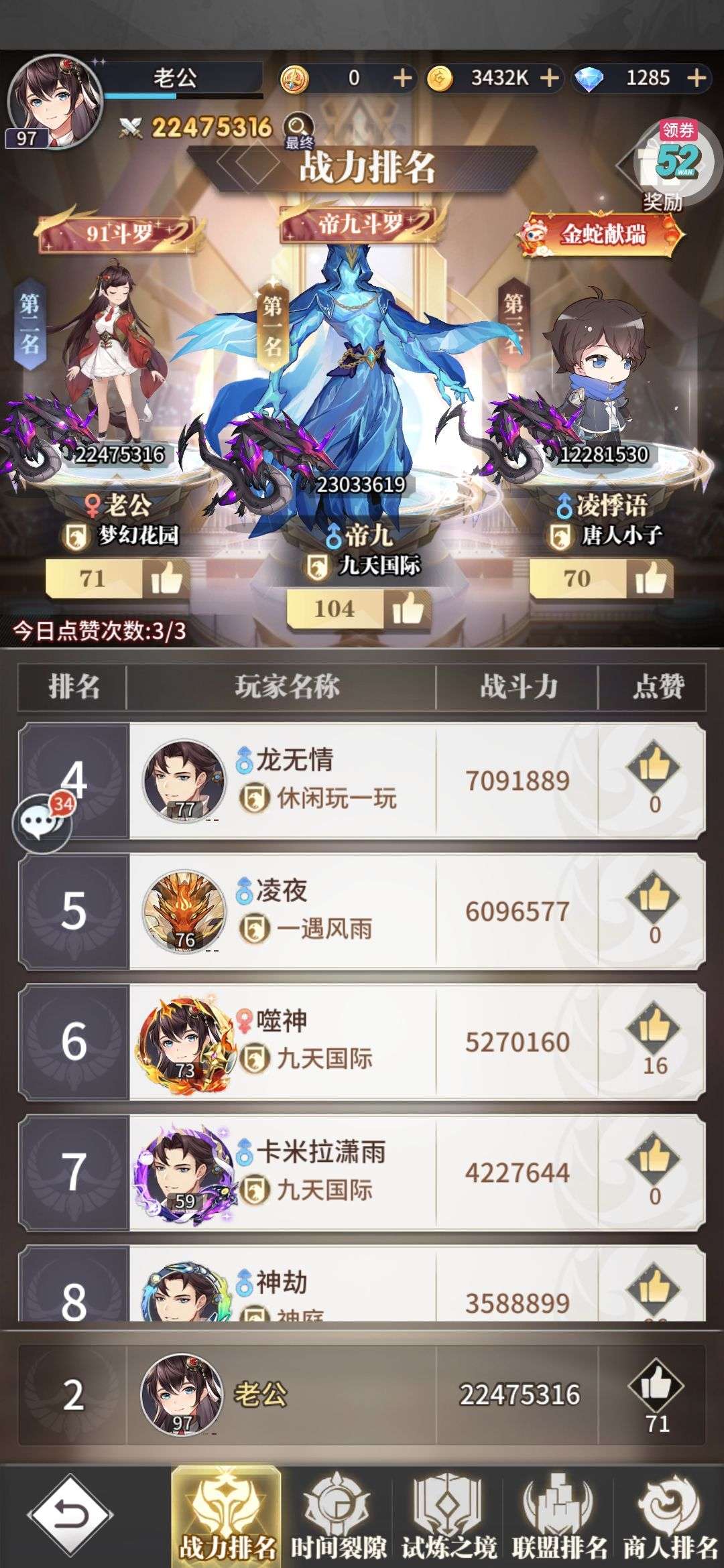This screenshot has height=1568, width=724.
Task: Like first-place player 帝九
Action: pos(408,609)
